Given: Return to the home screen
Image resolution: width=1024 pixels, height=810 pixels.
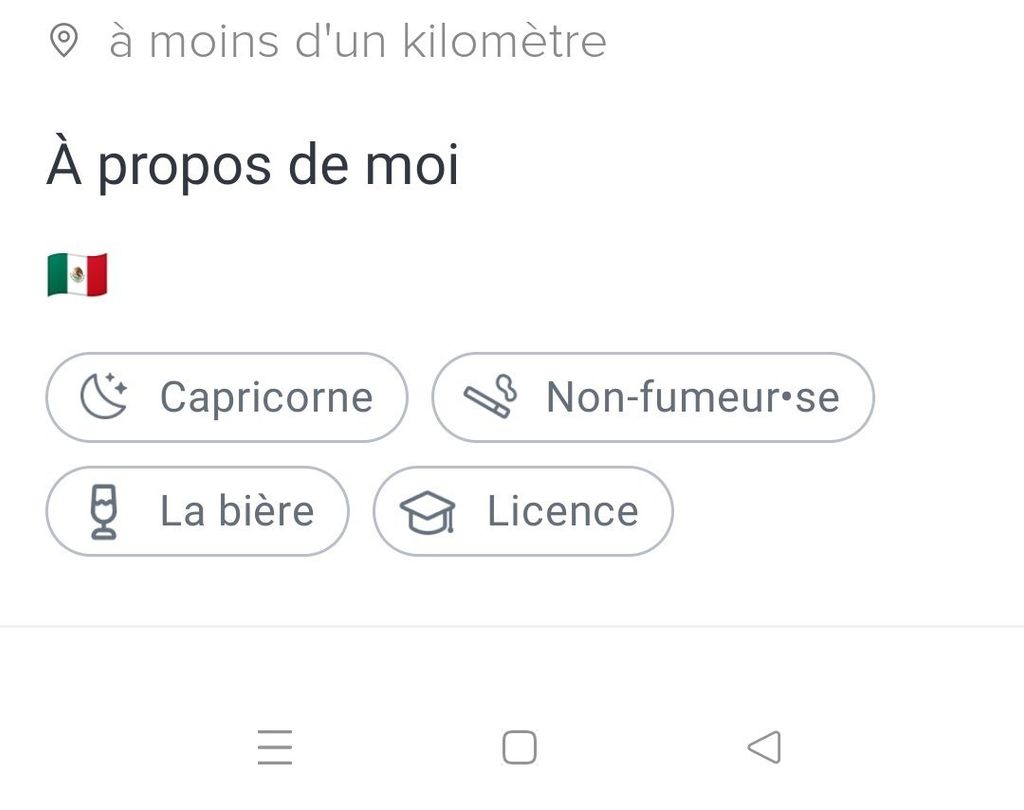Looking at the screenshot, I should click(519, 747).
